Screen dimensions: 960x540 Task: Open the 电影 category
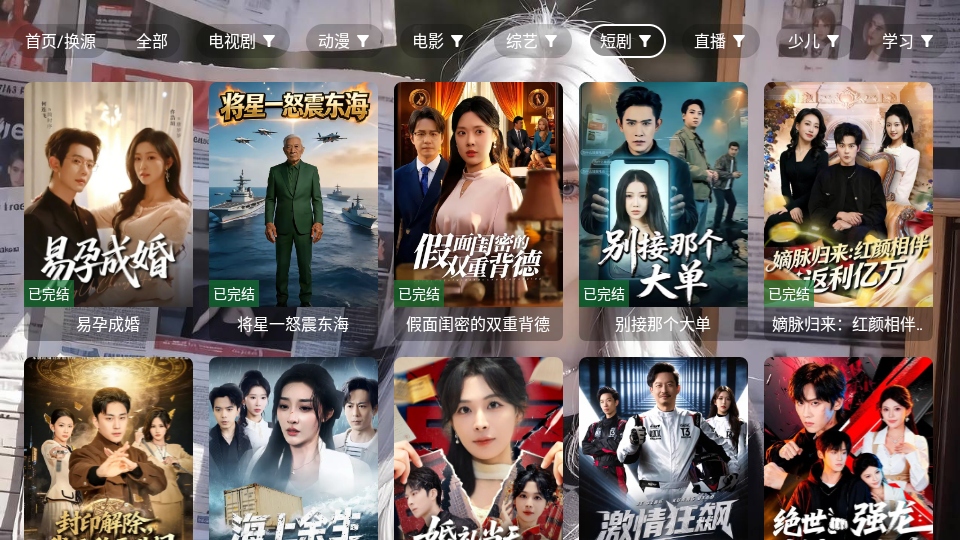(438, 41)
